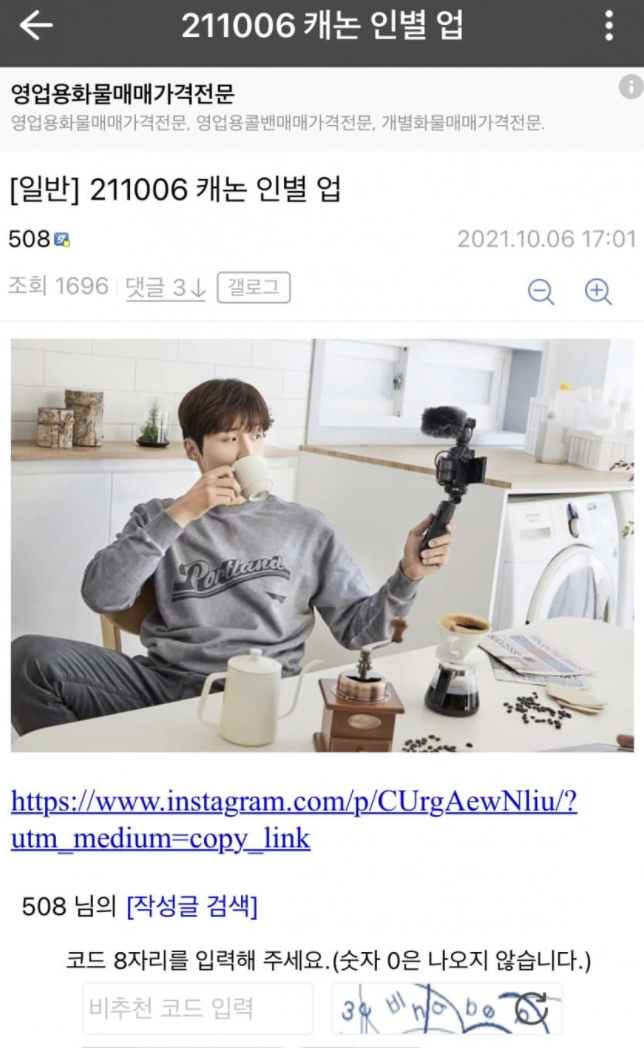Open the overflow menu
The image size is (644, 1048).
609,27
